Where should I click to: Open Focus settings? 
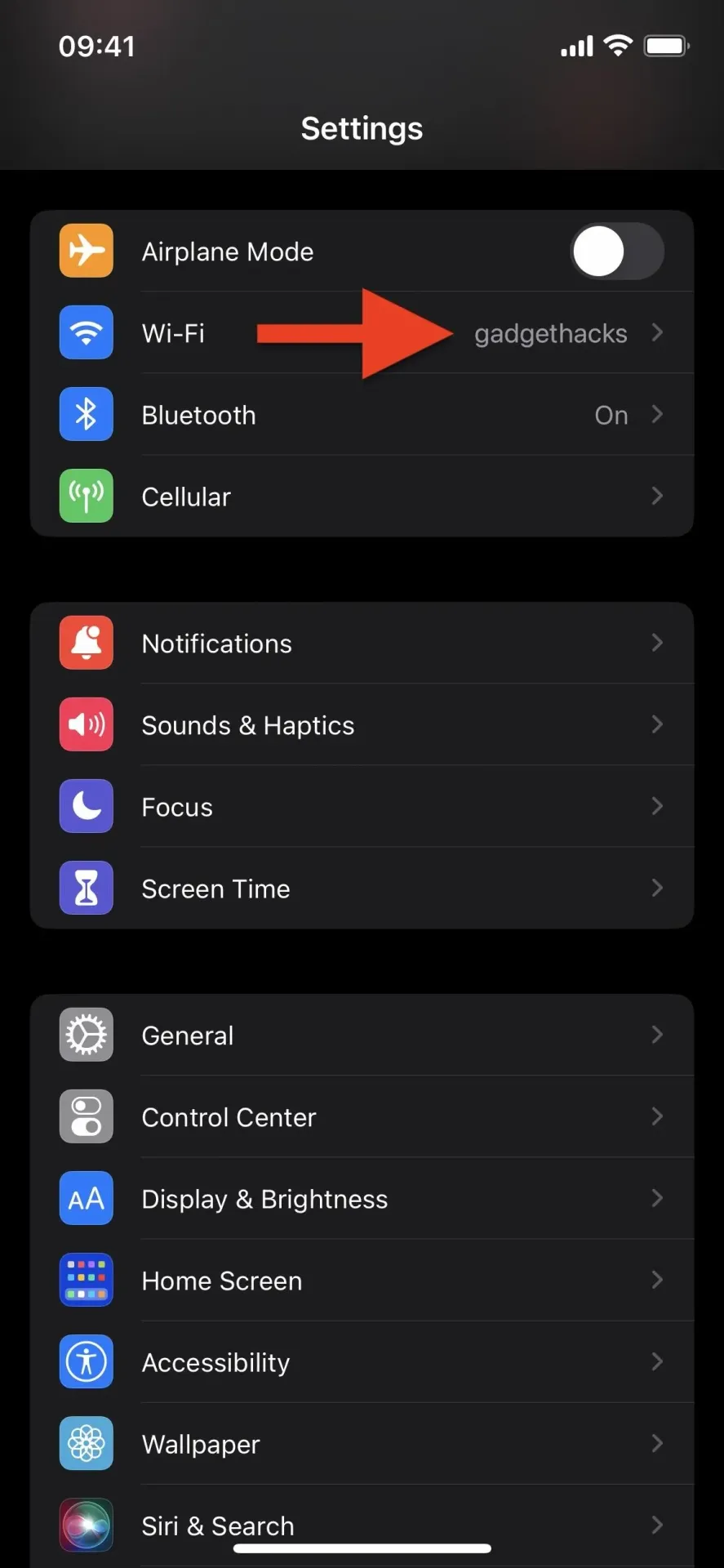pos(362,807)
